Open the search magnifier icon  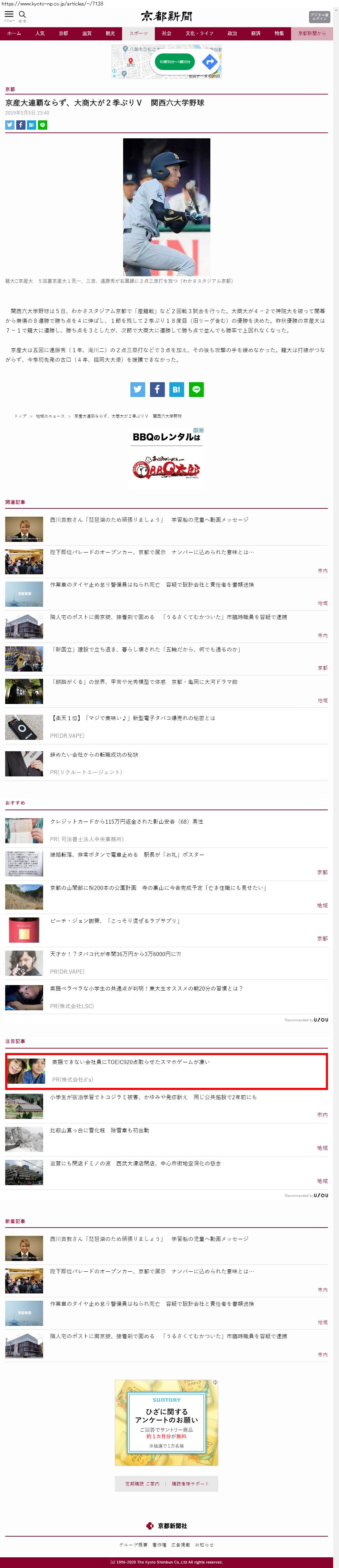(22, 14)
